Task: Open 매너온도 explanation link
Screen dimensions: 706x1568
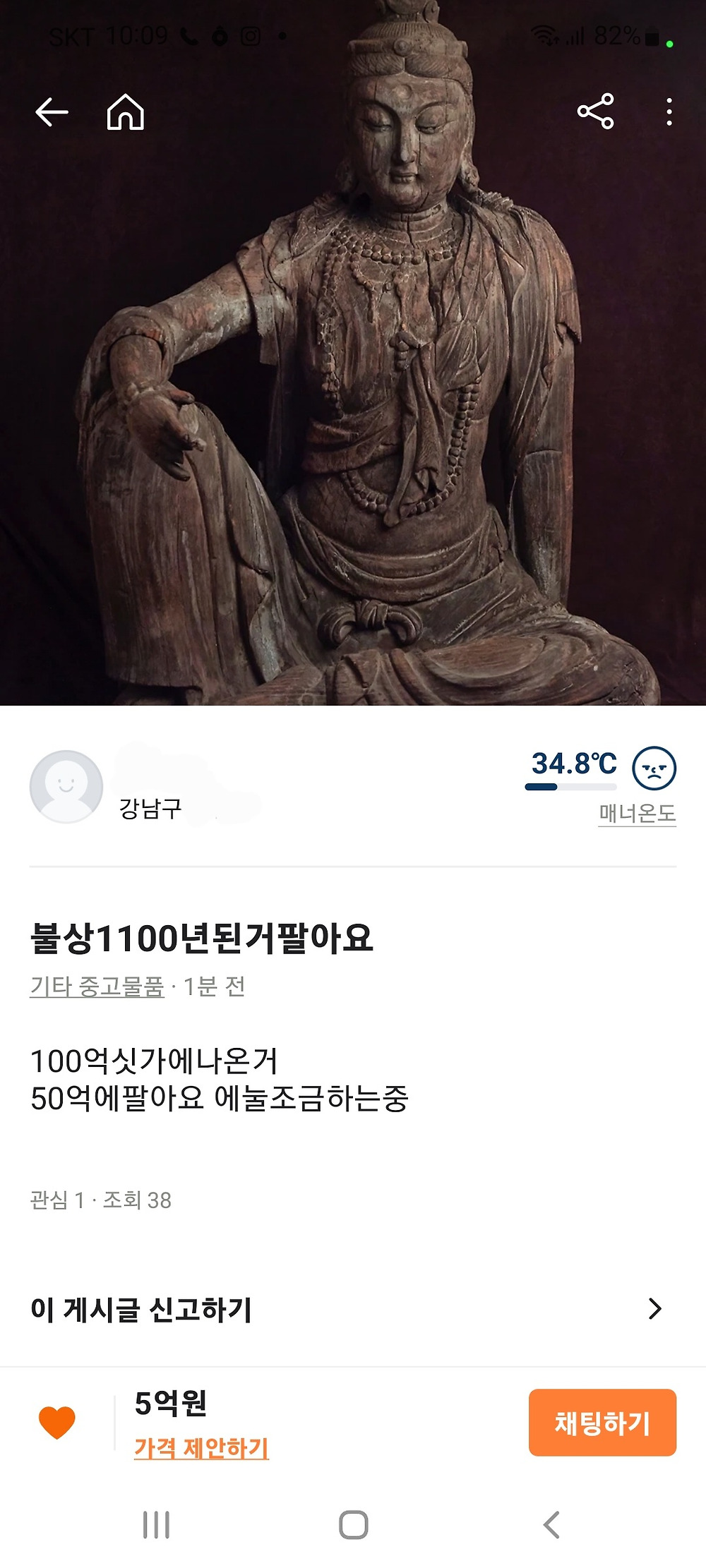Action: point(637,814)
